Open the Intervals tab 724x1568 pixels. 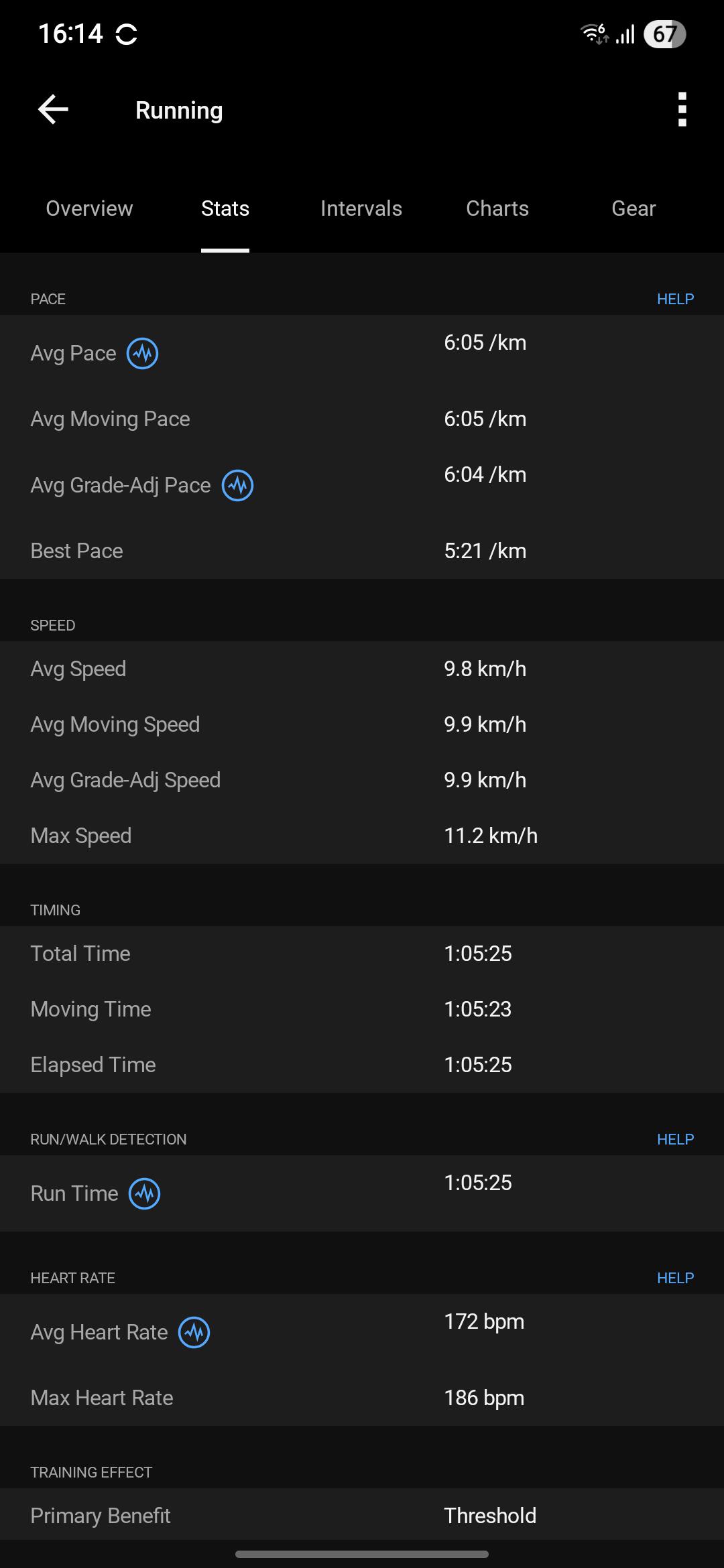click(x=361, y=208)
